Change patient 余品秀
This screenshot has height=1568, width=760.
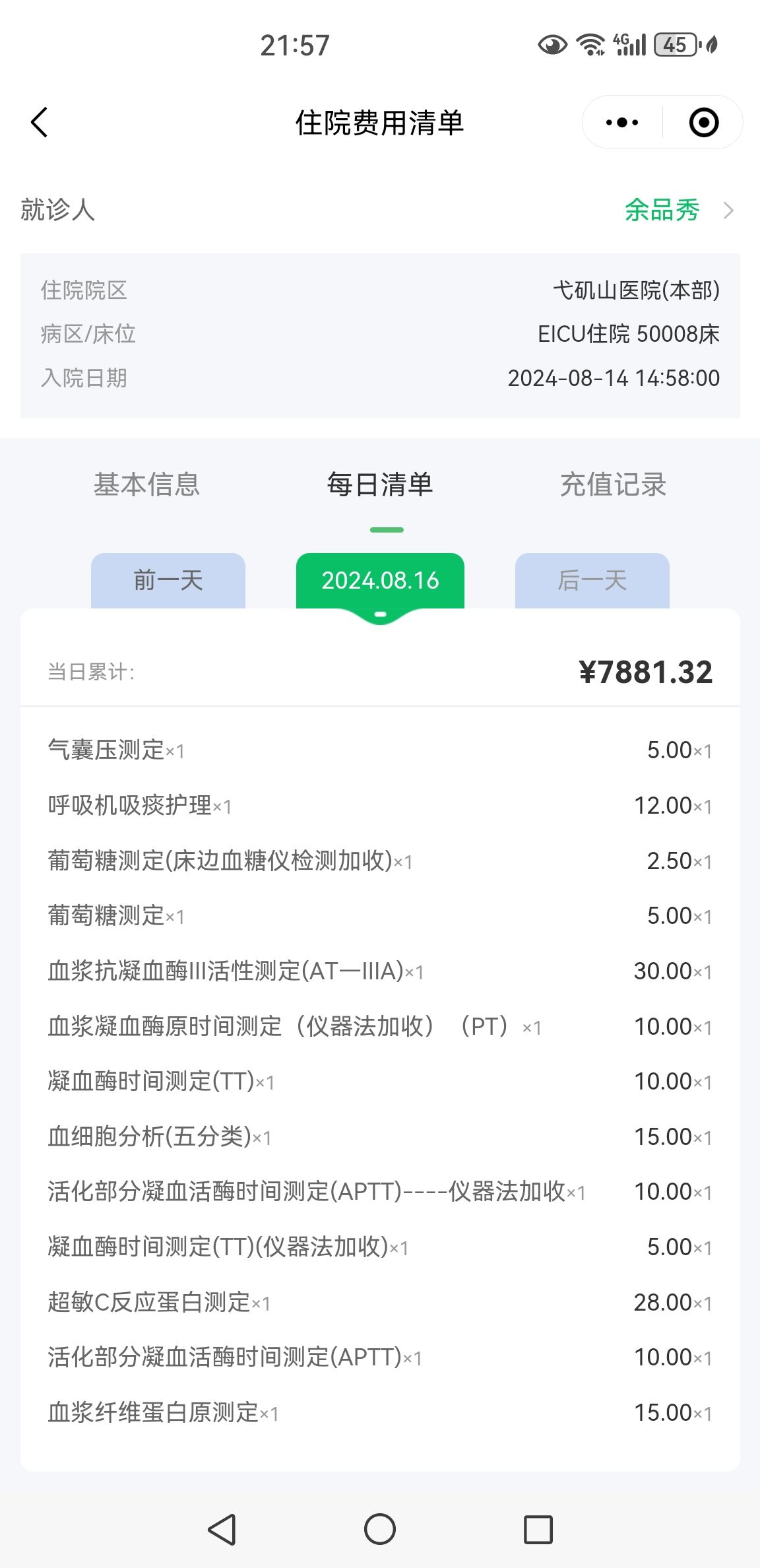pyautogui.click(x=679, y=211)
